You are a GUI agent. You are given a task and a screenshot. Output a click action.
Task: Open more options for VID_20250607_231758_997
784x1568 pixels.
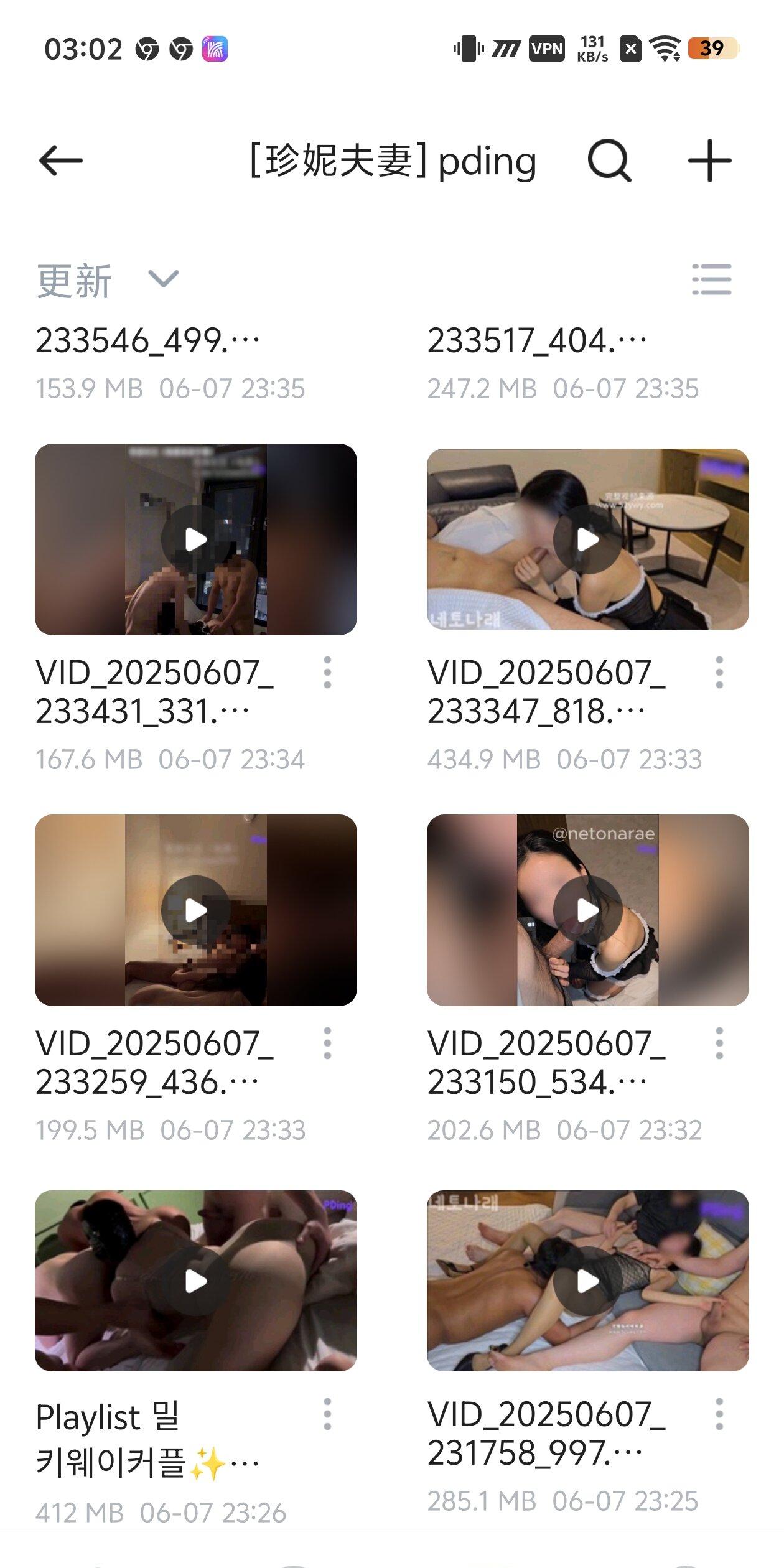point(719,1414)
